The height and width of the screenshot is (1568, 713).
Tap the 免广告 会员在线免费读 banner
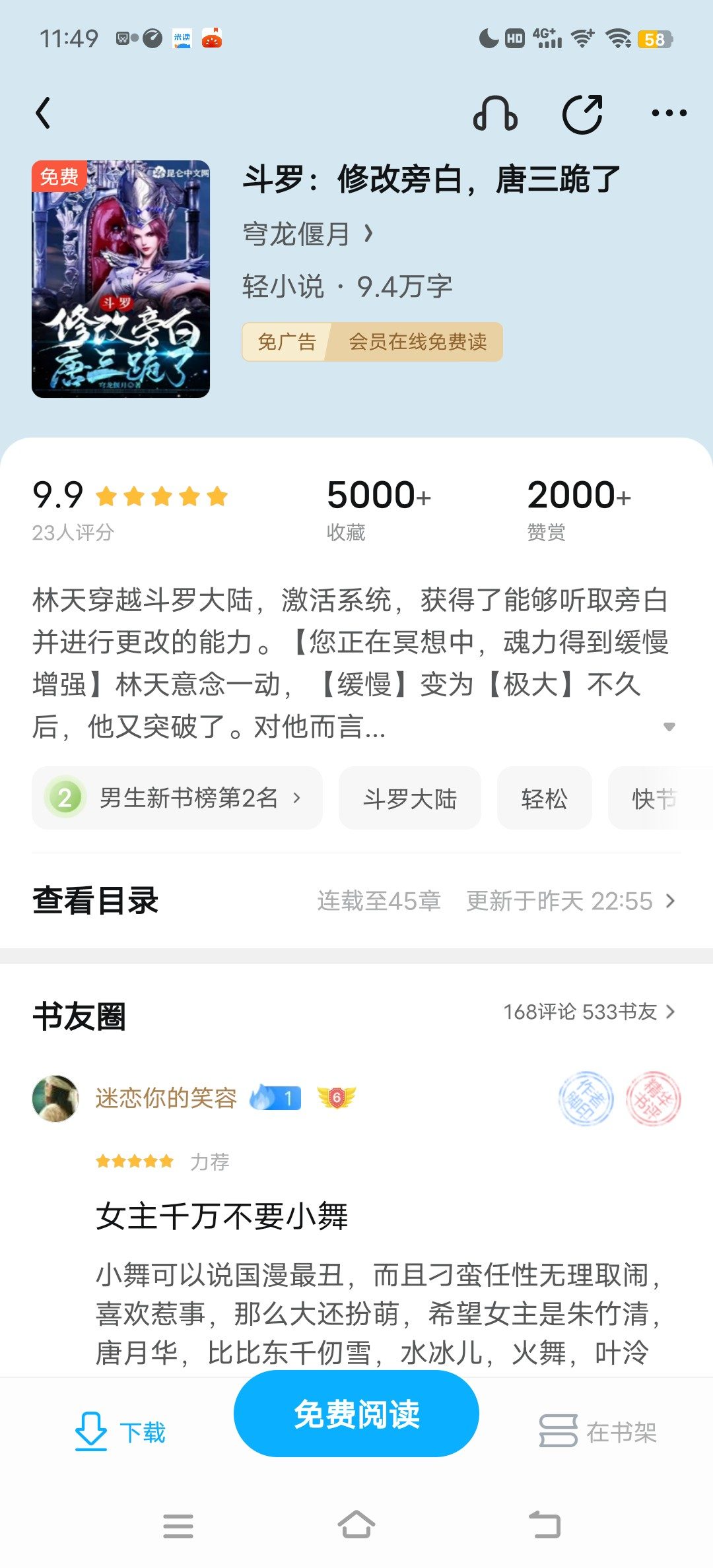click(x=372, y=342)
